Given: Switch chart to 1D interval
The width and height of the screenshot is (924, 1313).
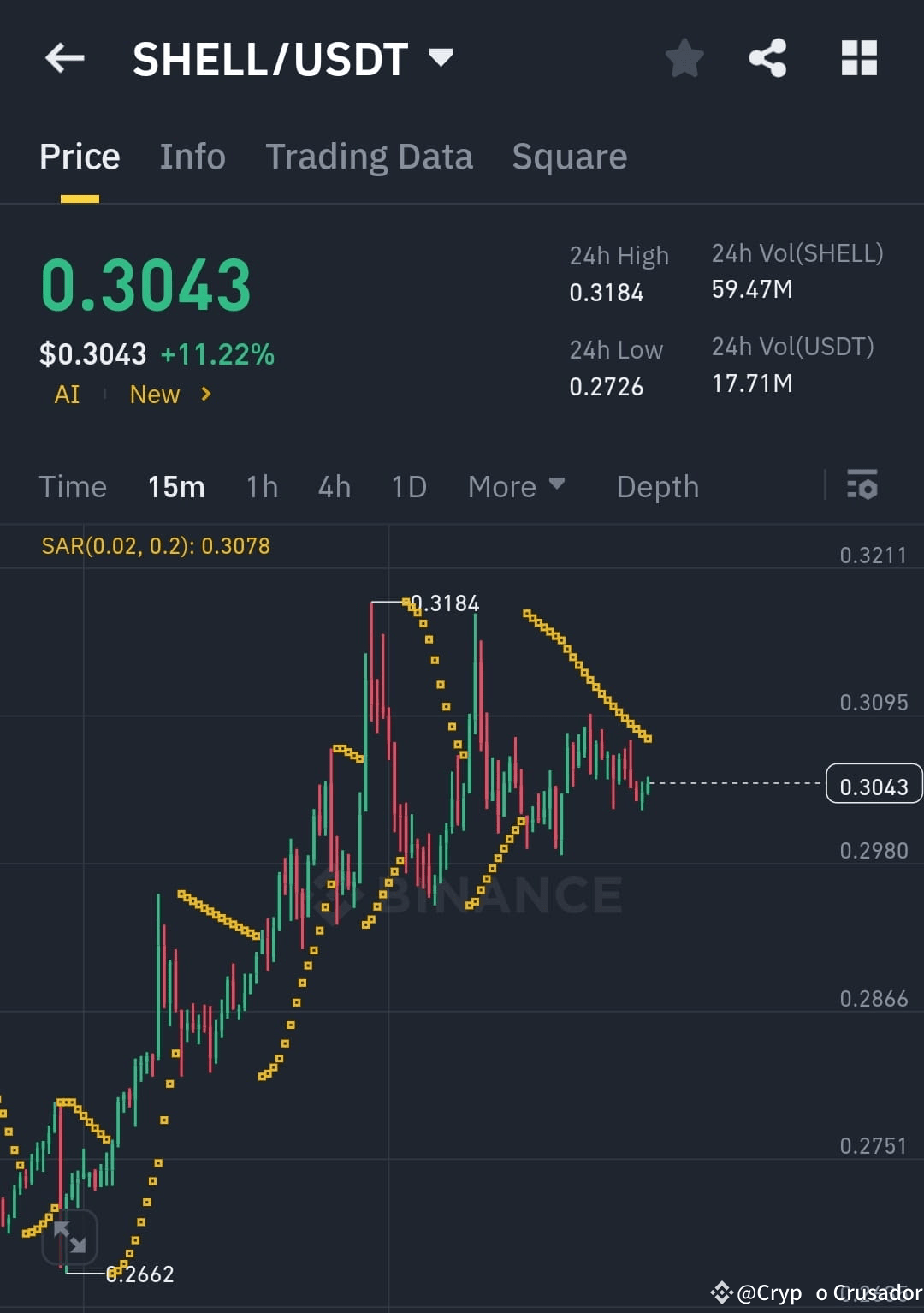Looking at the screenshot, I should click(x=408, y=486).
